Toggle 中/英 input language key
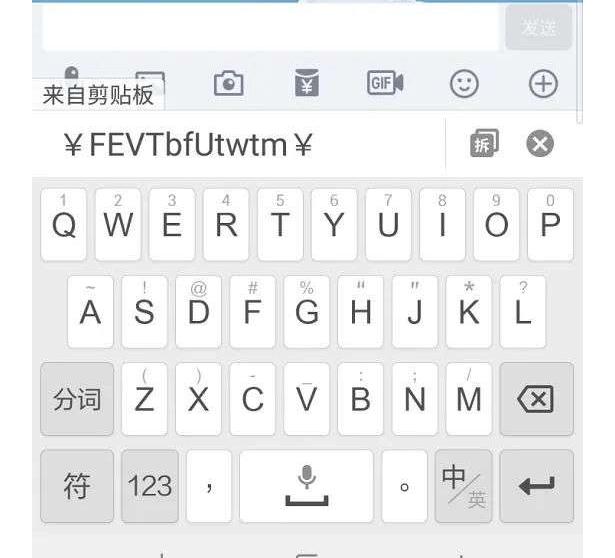Screen dimensions: 615x558 point(463,486)
